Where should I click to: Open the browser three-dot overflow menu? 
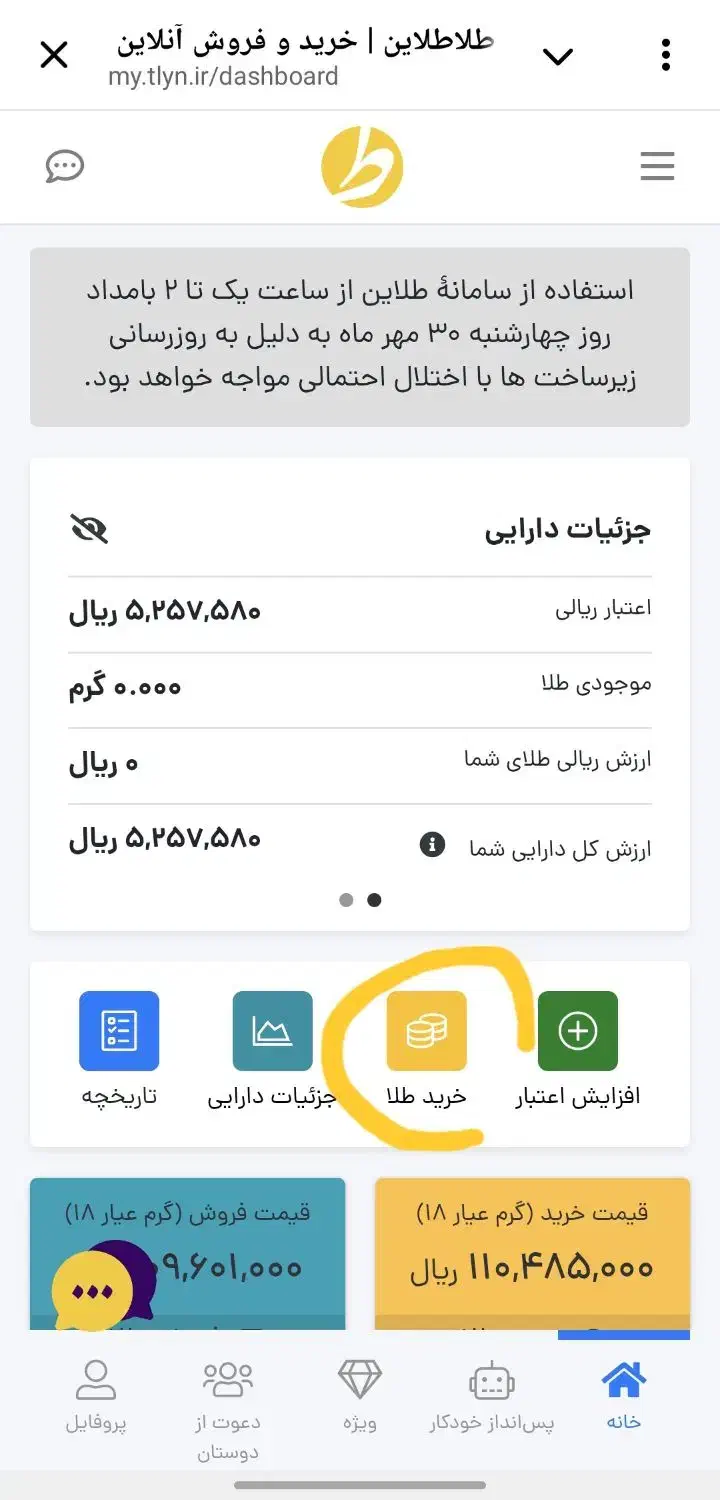[665, 55]
